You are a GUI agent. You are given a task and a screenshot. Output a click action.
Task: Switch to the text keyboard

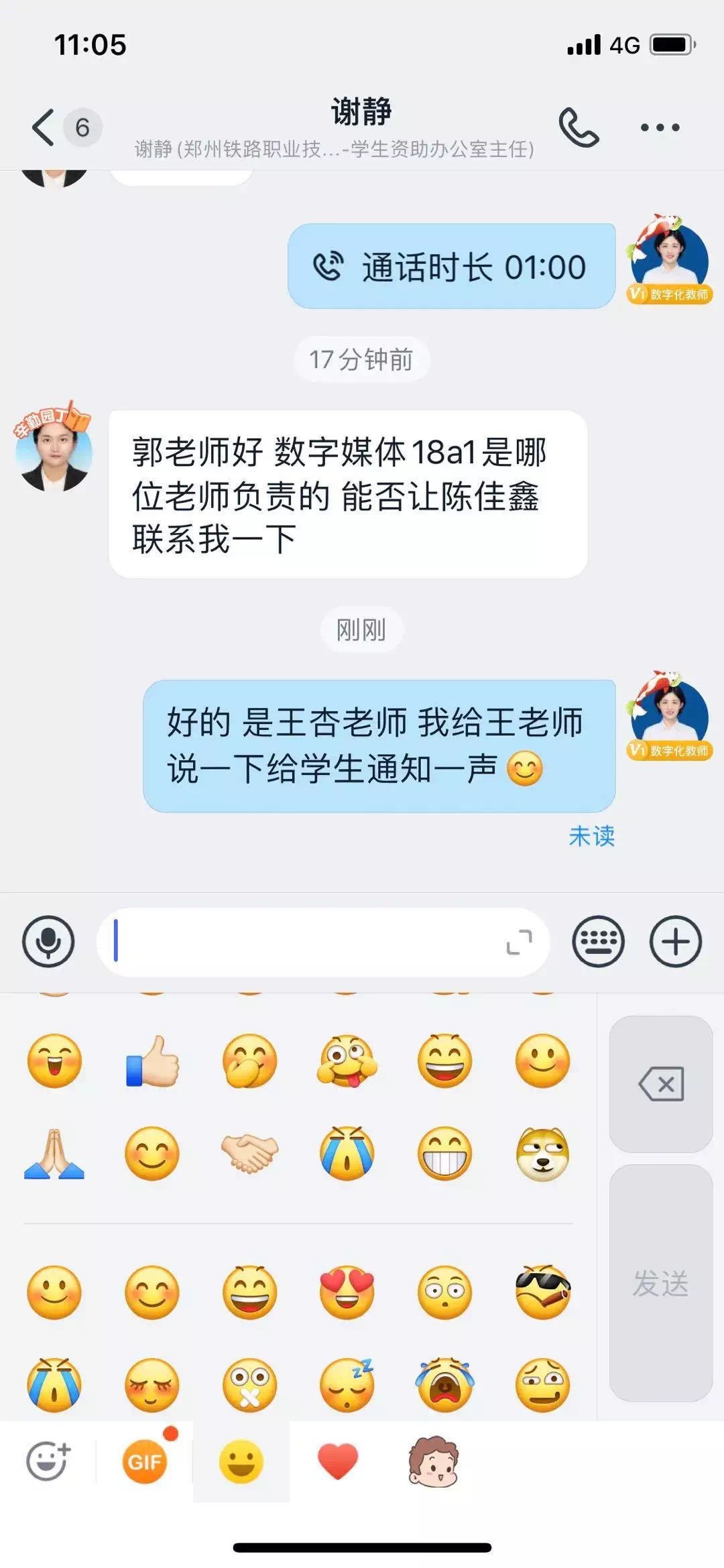pyautogui.click(x=598, y=941)
